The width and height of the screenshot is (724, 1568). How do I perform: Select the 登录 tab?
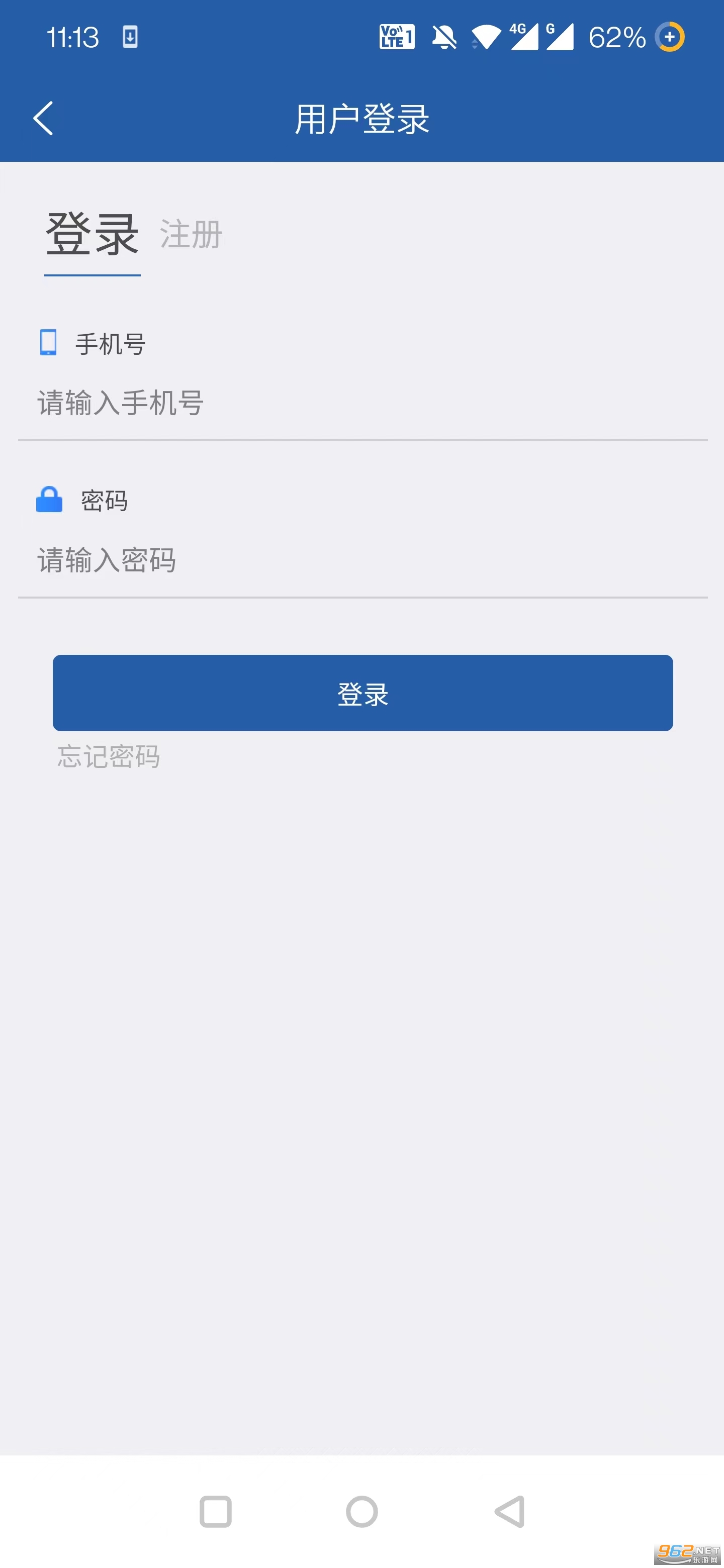(x=93, y=235)
